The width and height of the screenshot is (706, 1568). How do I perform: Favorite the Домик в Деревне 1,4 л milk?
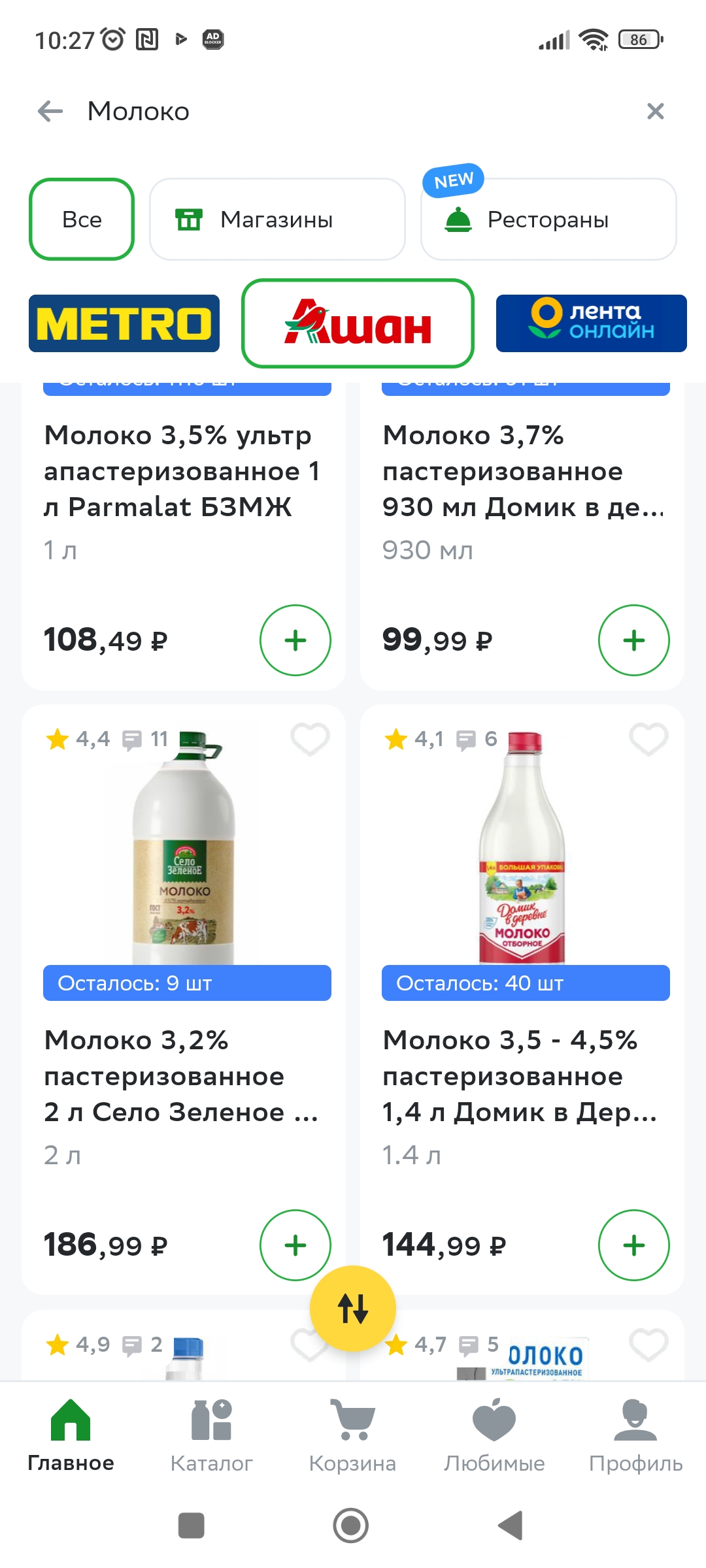[x=648, y=740]
